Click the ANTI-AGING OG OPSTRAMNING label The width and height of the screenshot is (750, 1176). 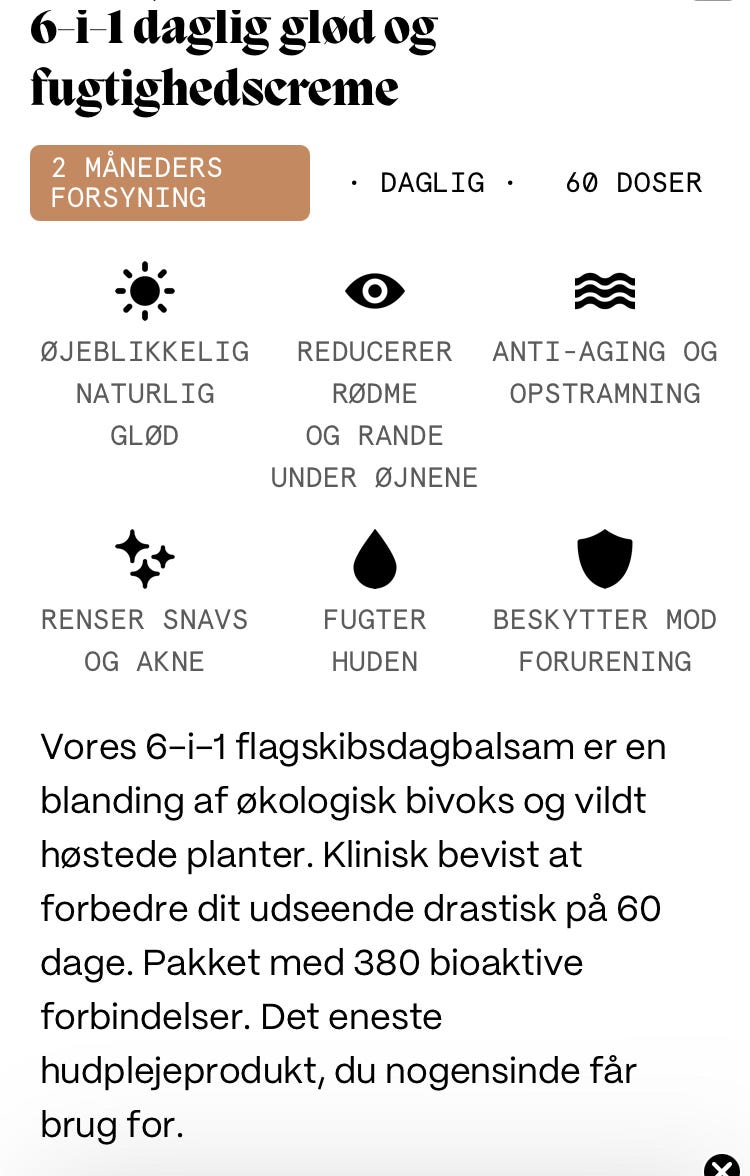point(604,372)
